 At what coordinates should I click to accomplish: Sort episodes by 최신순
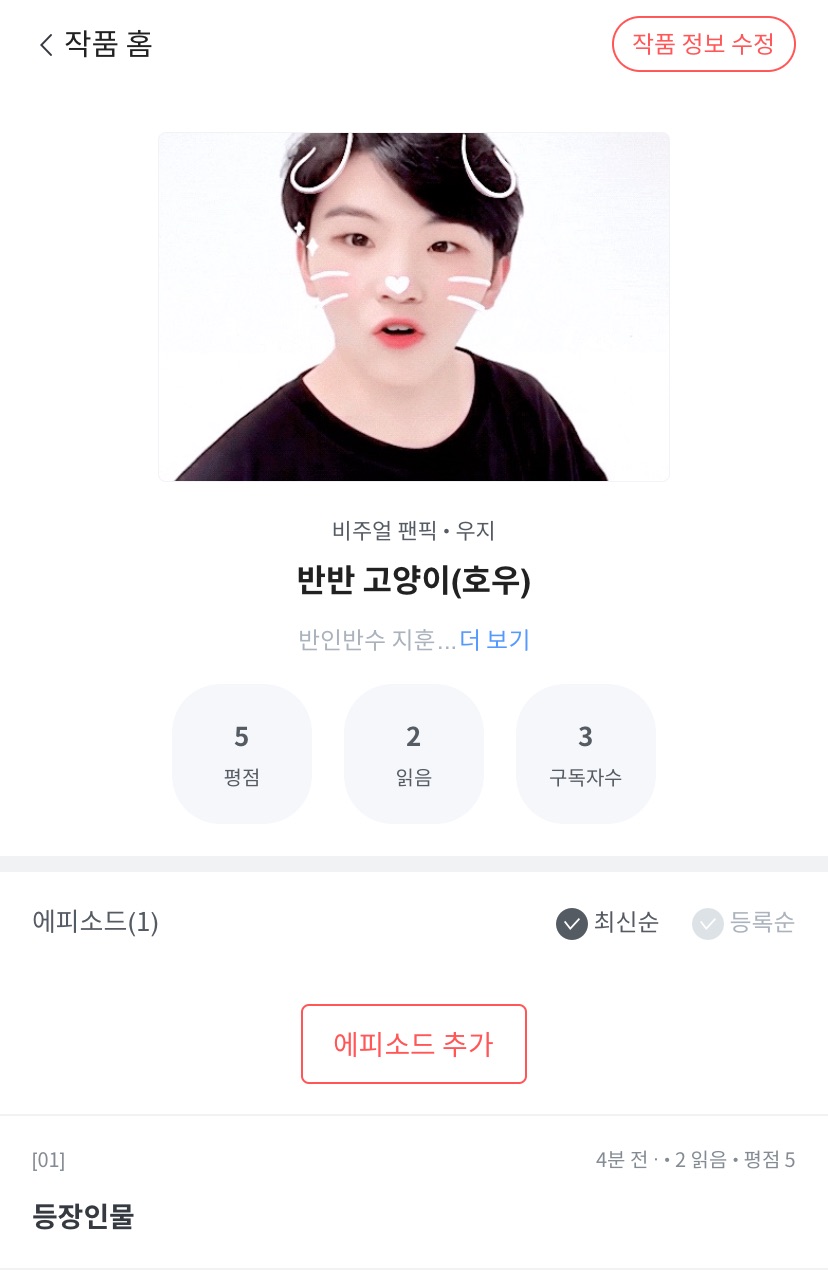click(x=607, y=922)
